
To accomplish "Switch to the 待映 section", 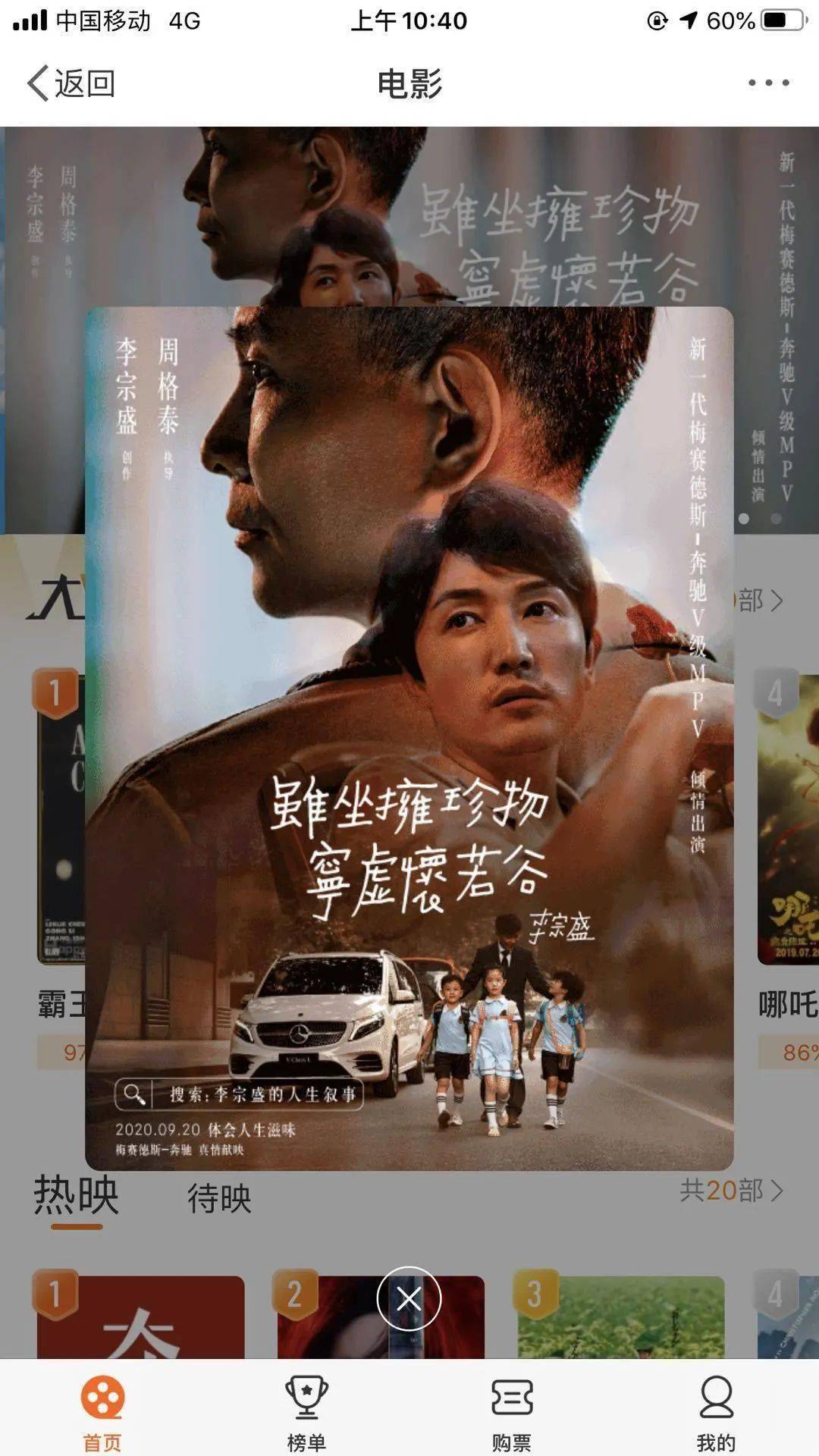I will [219, 1198].
